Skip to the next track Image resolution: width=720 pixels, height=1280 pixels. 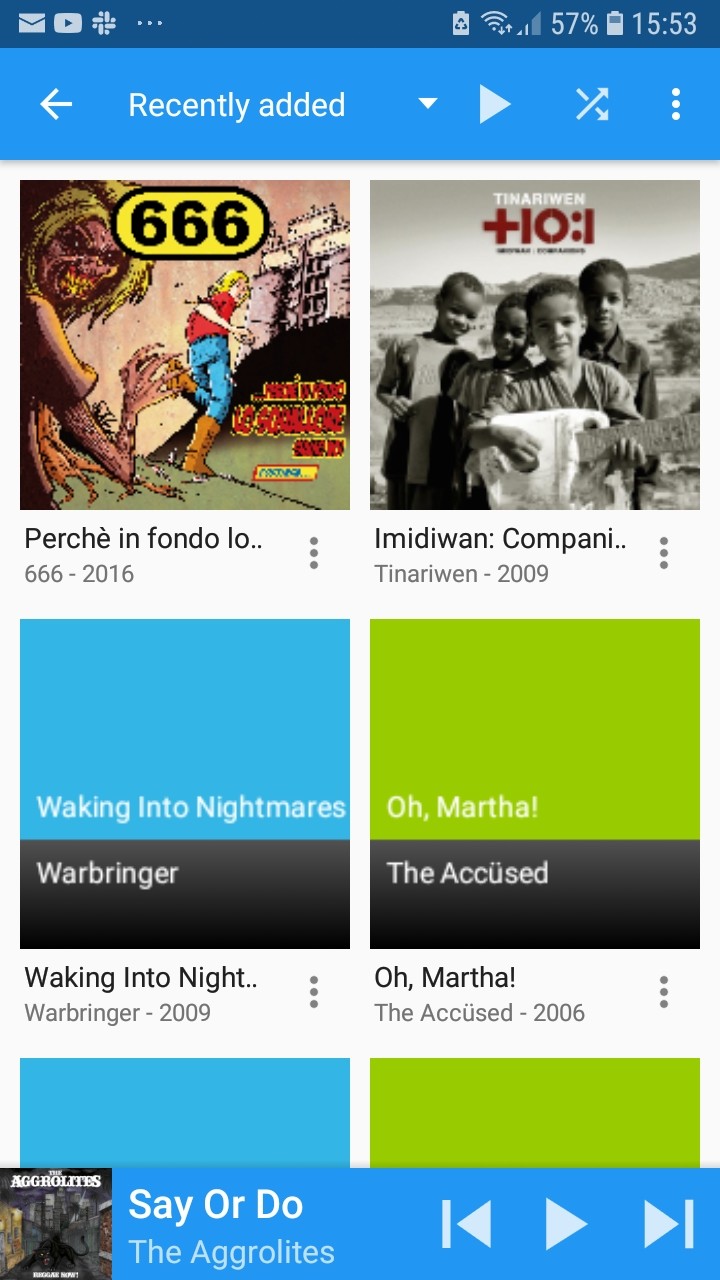668,1224
